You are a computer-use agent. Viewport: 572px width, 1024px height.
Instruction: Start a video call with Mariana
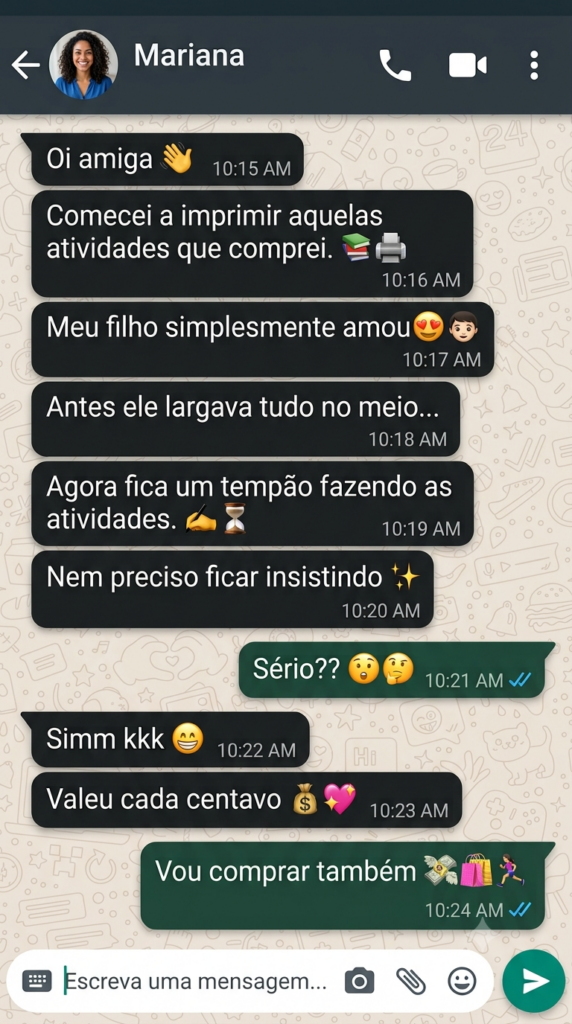pos(468,65)
